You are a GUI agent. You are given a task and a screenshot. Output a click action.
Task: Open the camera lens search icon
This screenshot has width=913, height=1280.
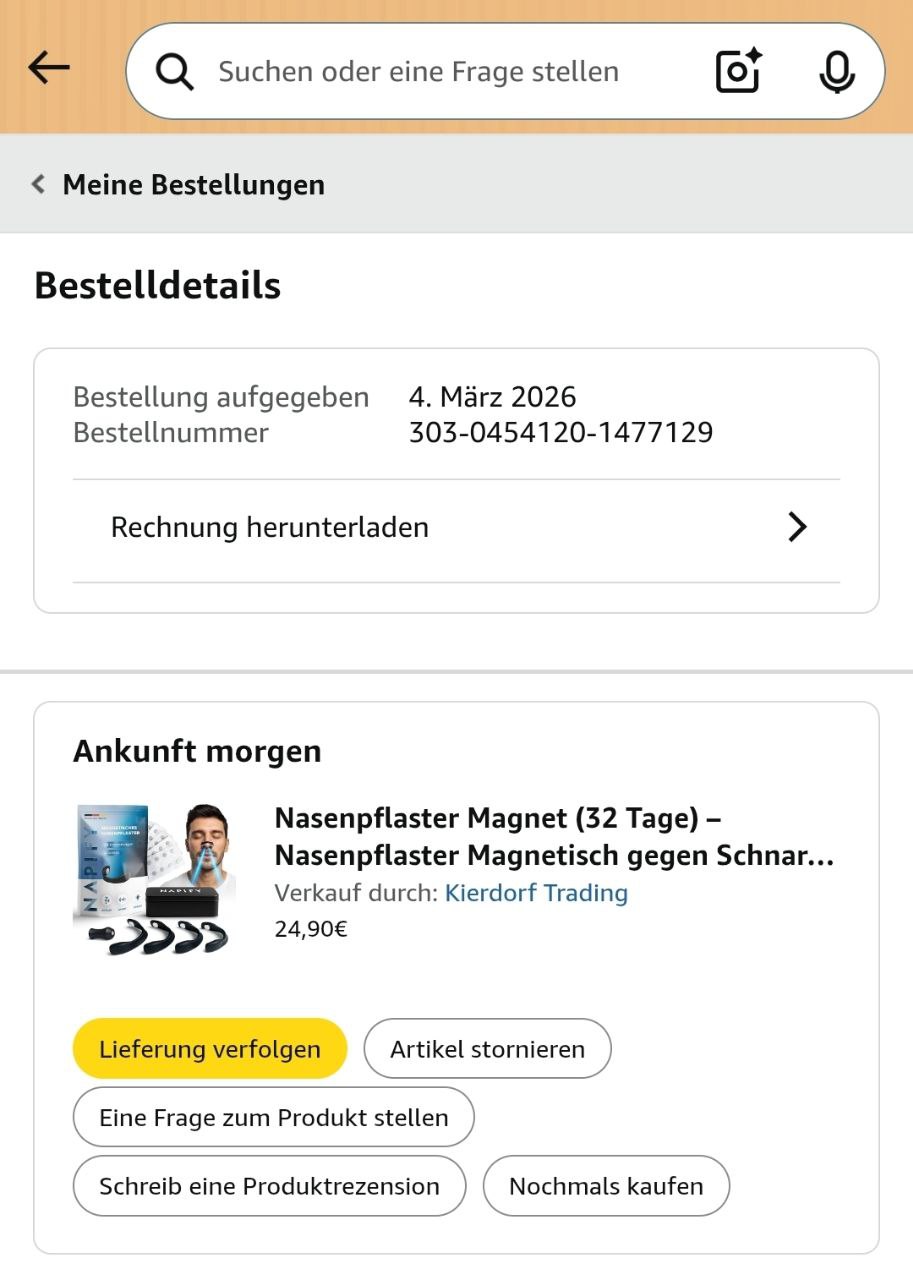[738, 71]
